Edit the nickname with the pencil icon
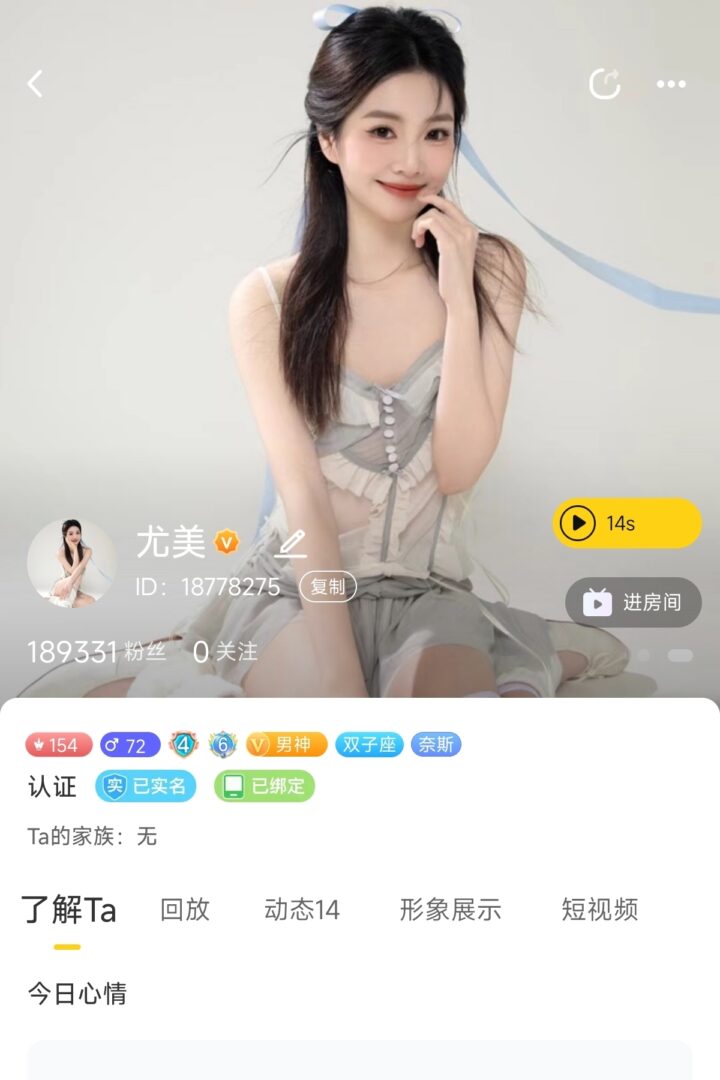The height and width of the screenshot is (1080, 720). pyautogui.click(x=291, y=543)
